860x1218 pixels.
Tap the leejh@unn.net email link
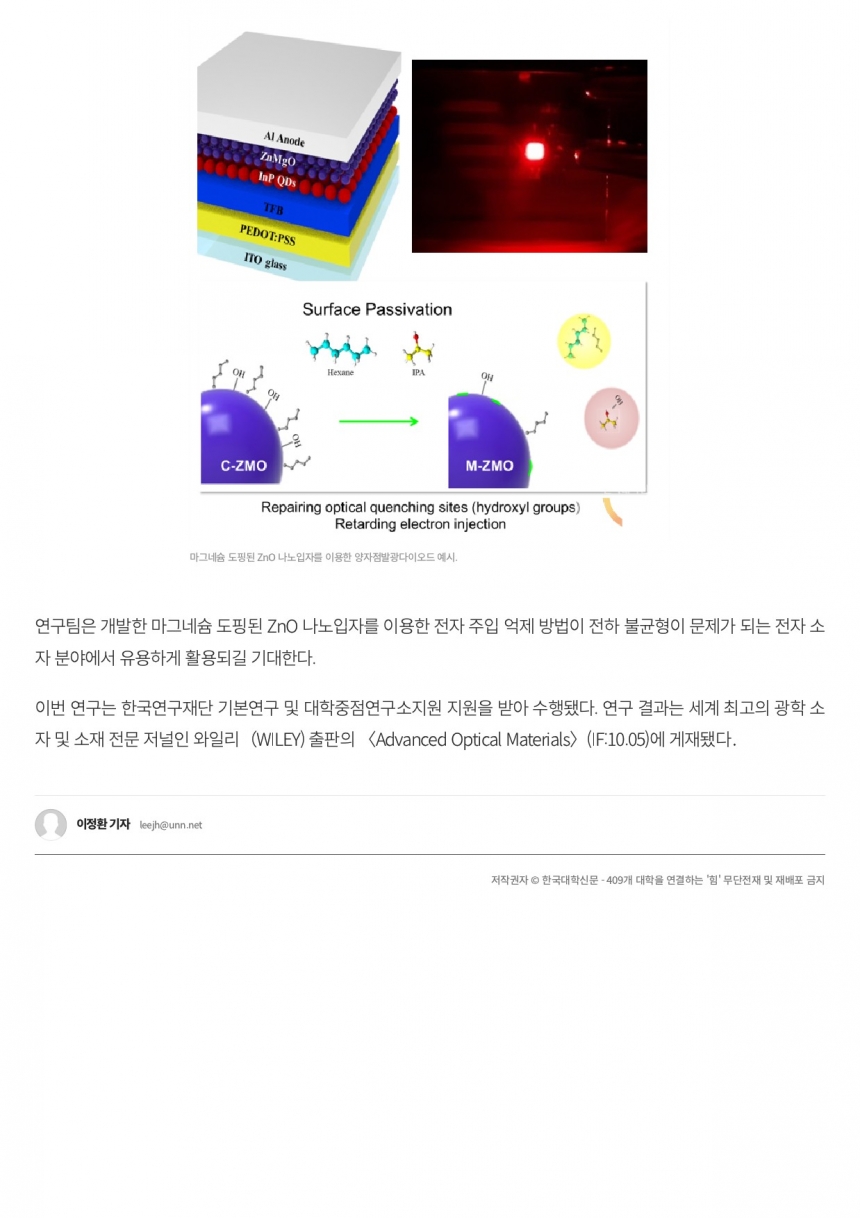click(x=171, y=826)
